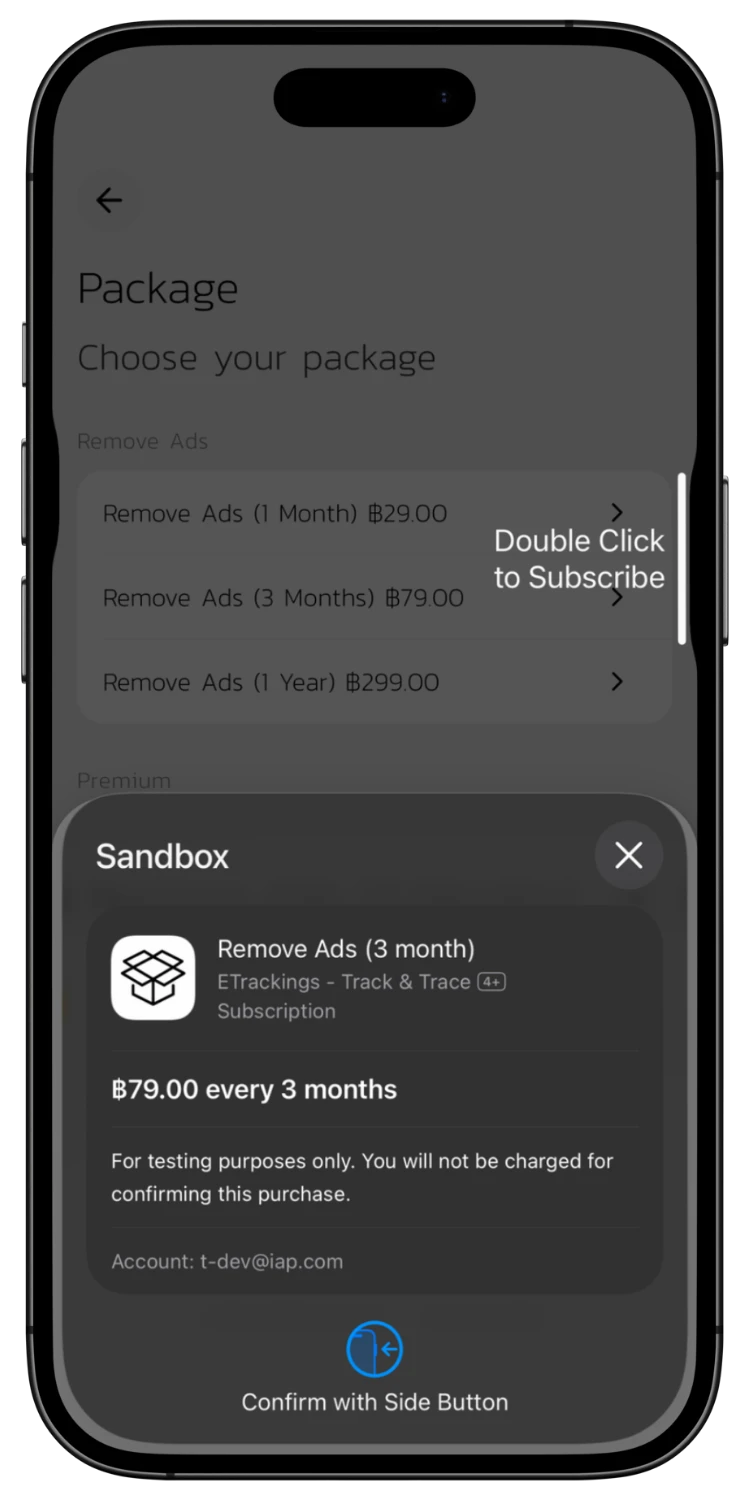Close the Sandbox purchase sheet
This screenshot has width=750, height=1500.
click(x=628, y=855)
